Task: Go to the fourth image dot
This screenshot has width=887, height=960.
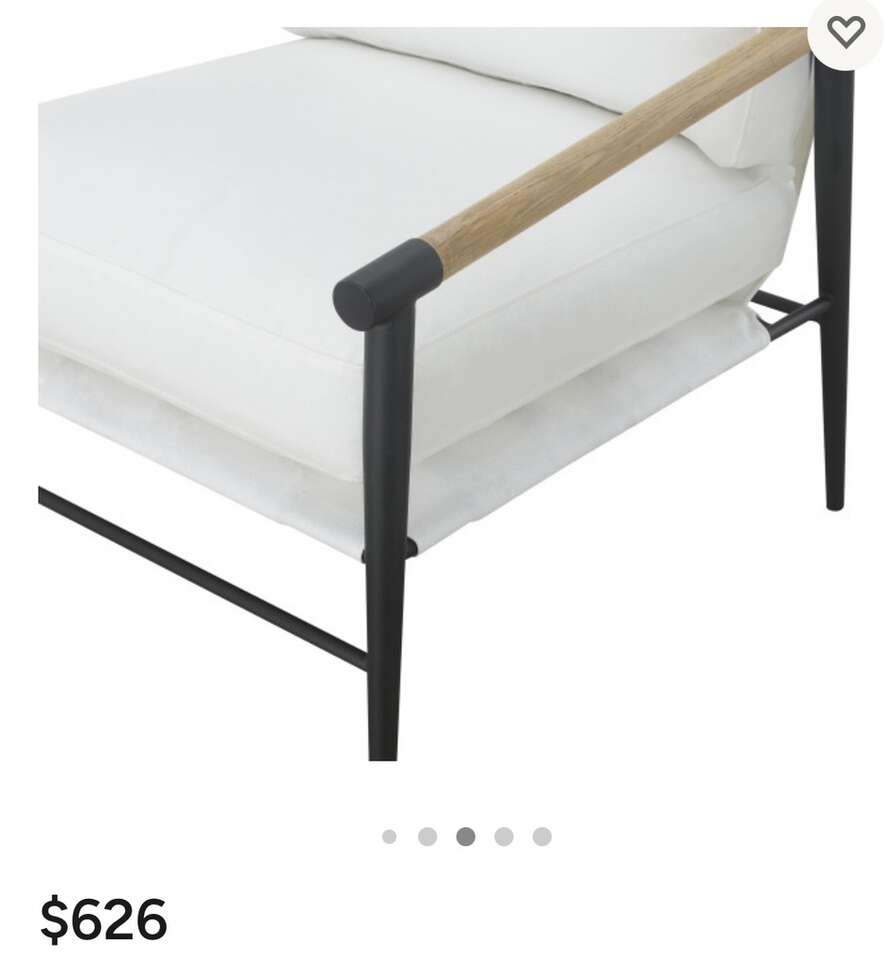Action: [x=504, y=837]
